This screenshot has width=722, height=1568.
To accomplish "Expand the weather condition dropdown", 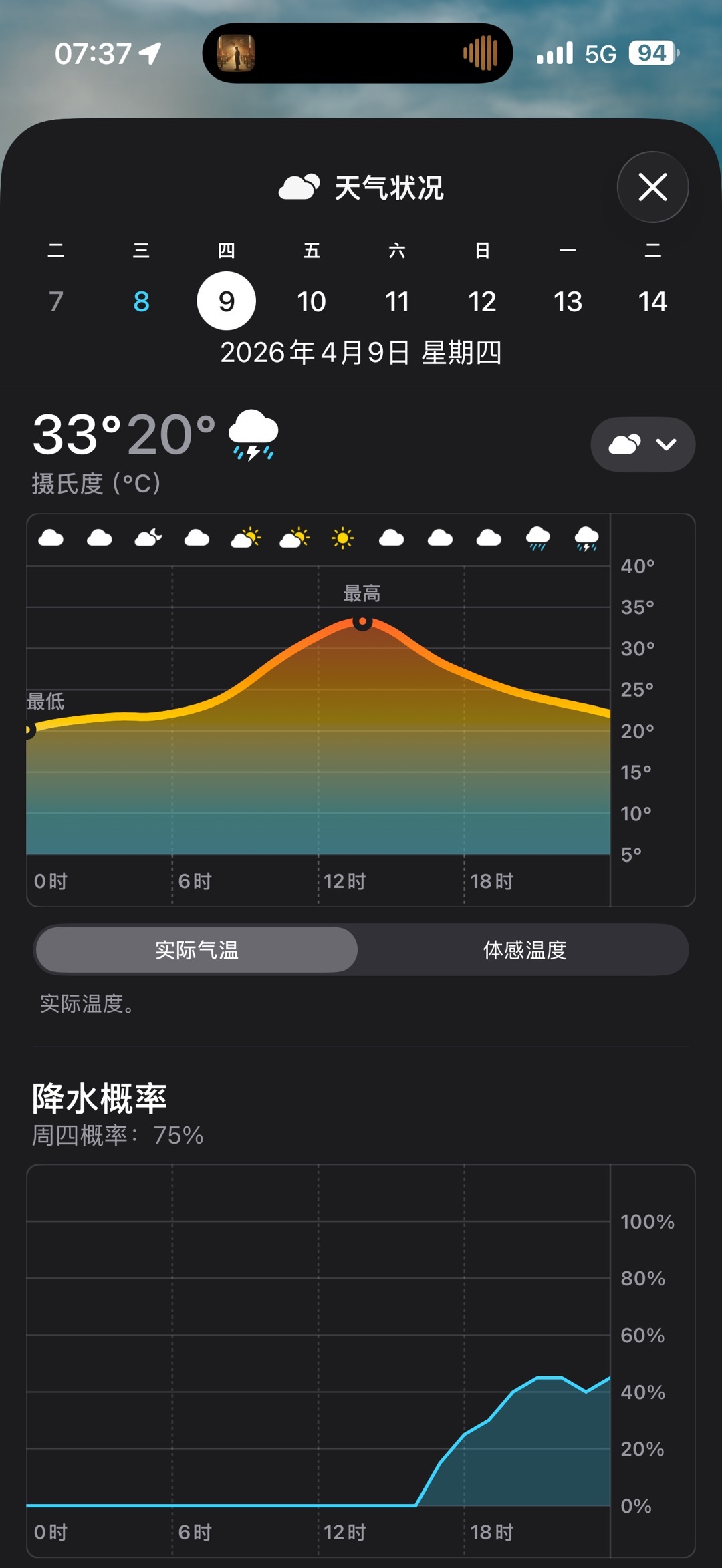I will (642, 444).
